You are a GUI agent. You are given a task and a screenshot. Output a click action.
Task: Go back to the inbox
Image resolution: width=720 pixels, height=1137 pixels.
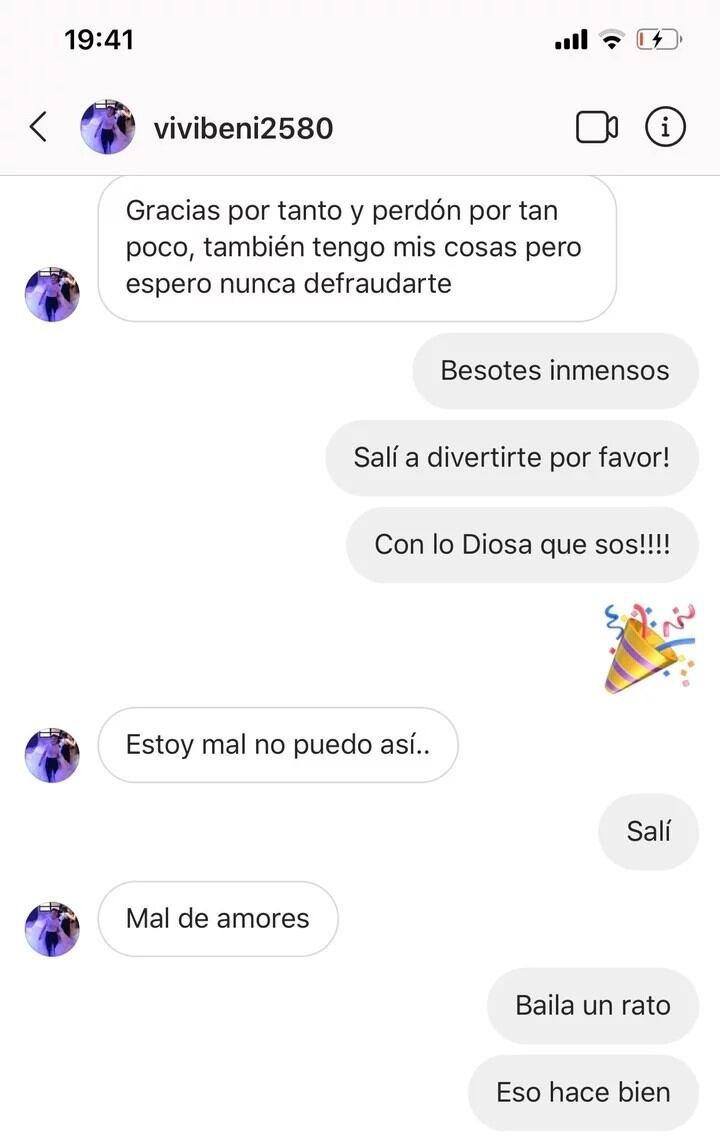tap(38, 128)
